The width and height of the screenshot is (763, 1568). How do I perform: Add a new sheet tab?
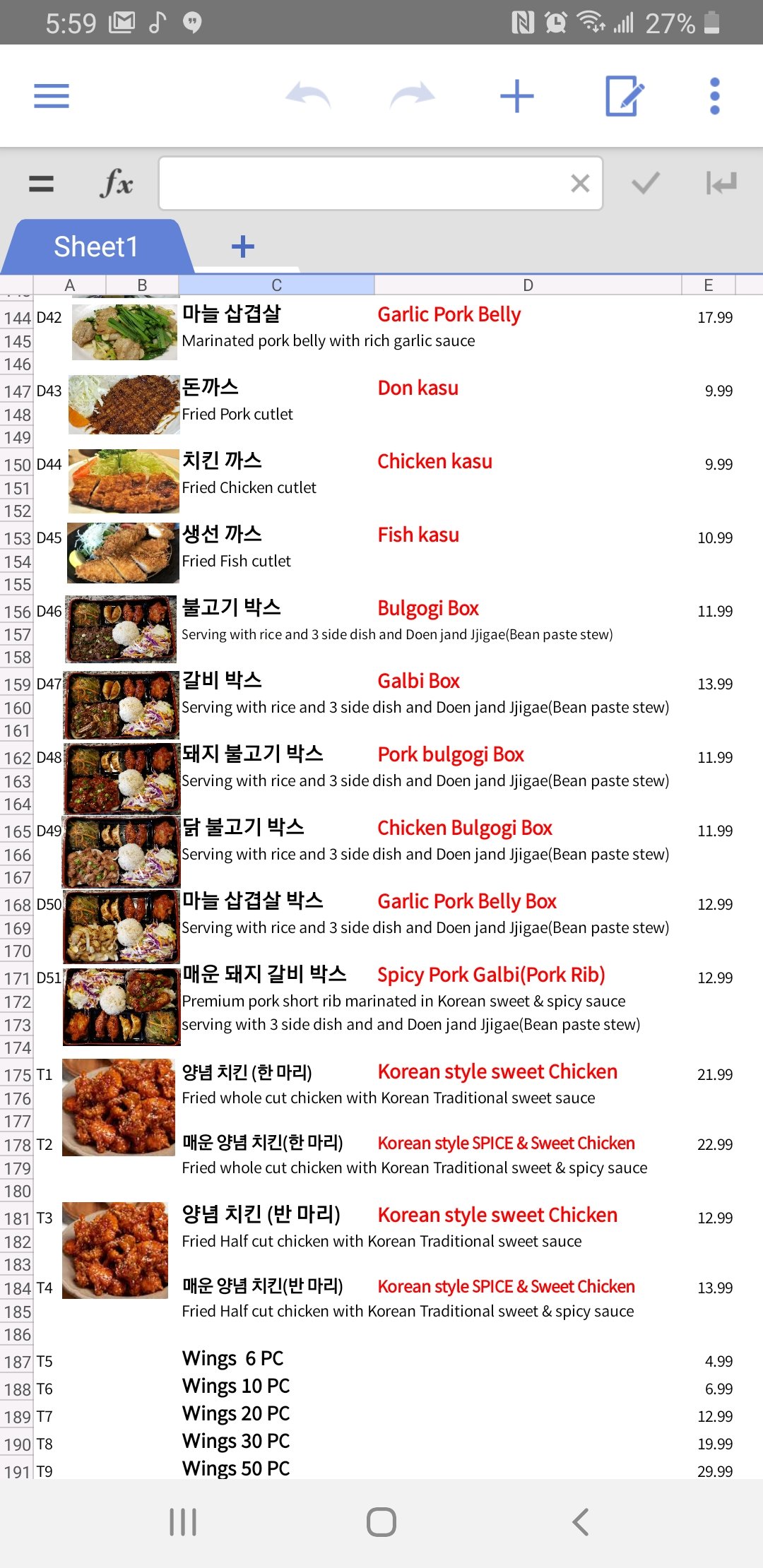[x=242, y=247]
